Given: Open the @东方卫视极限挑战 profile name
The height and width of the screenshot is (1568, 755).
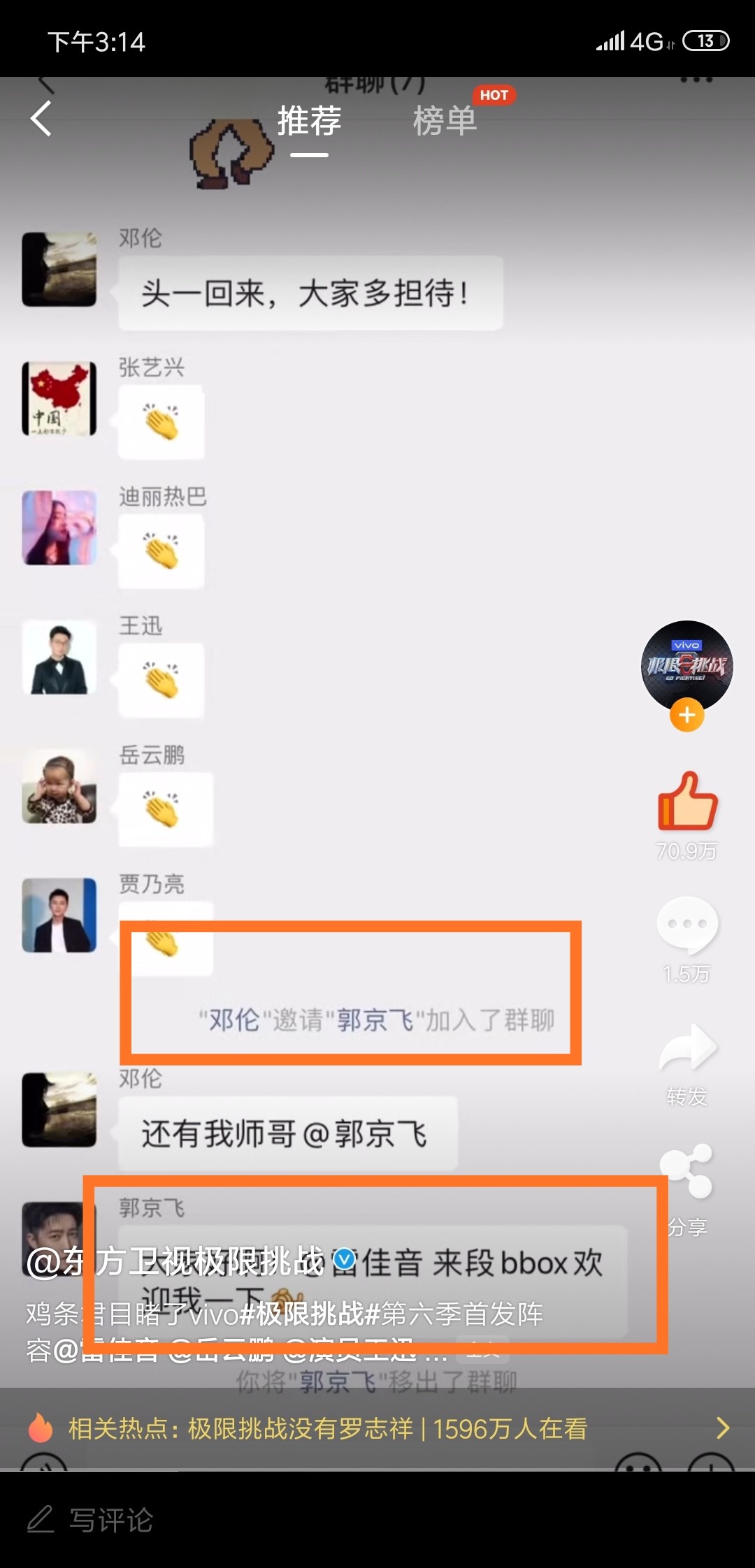Looking at the screenshot, I should pos(176,1262).
